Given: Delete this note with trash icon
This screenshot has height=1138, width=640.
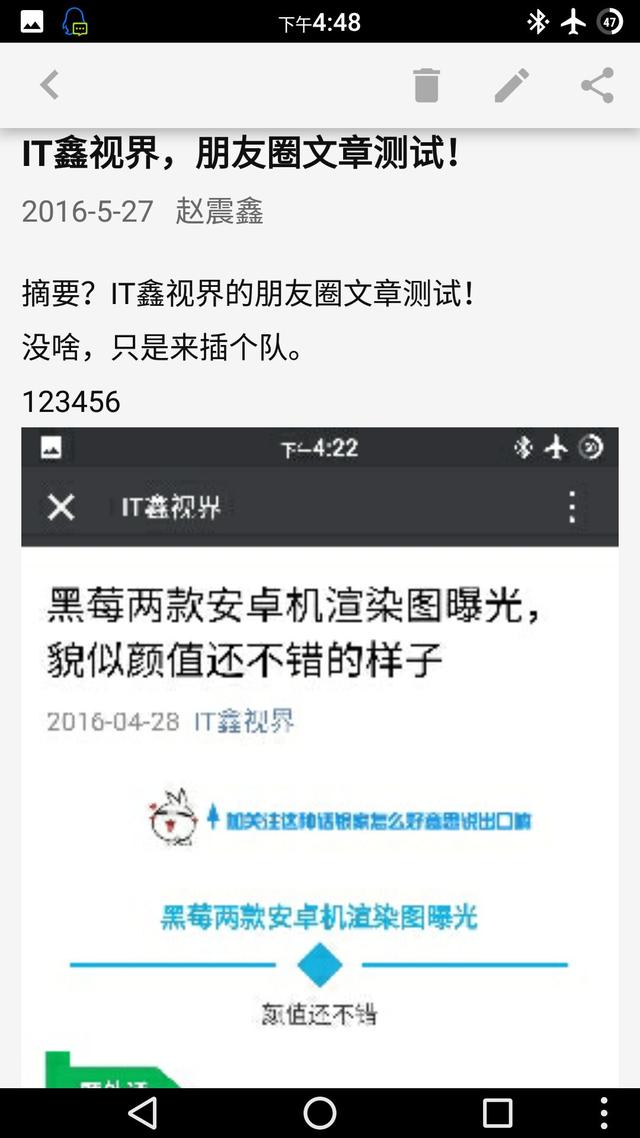Looking at the screenshot, I should point(426,85).
